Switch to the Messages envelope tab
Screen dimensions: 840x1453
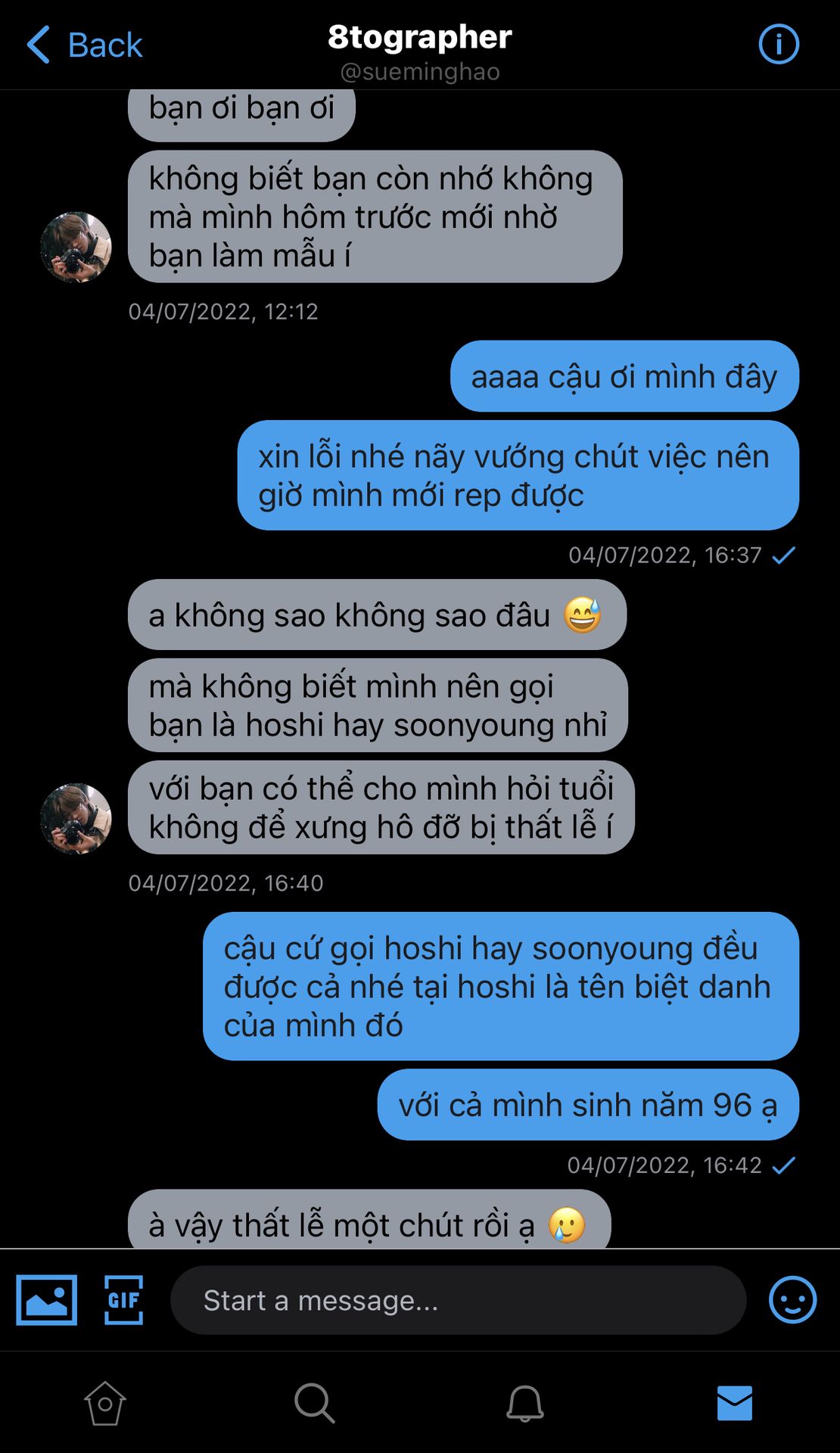pyautogui.click(x=734, y=1403)
